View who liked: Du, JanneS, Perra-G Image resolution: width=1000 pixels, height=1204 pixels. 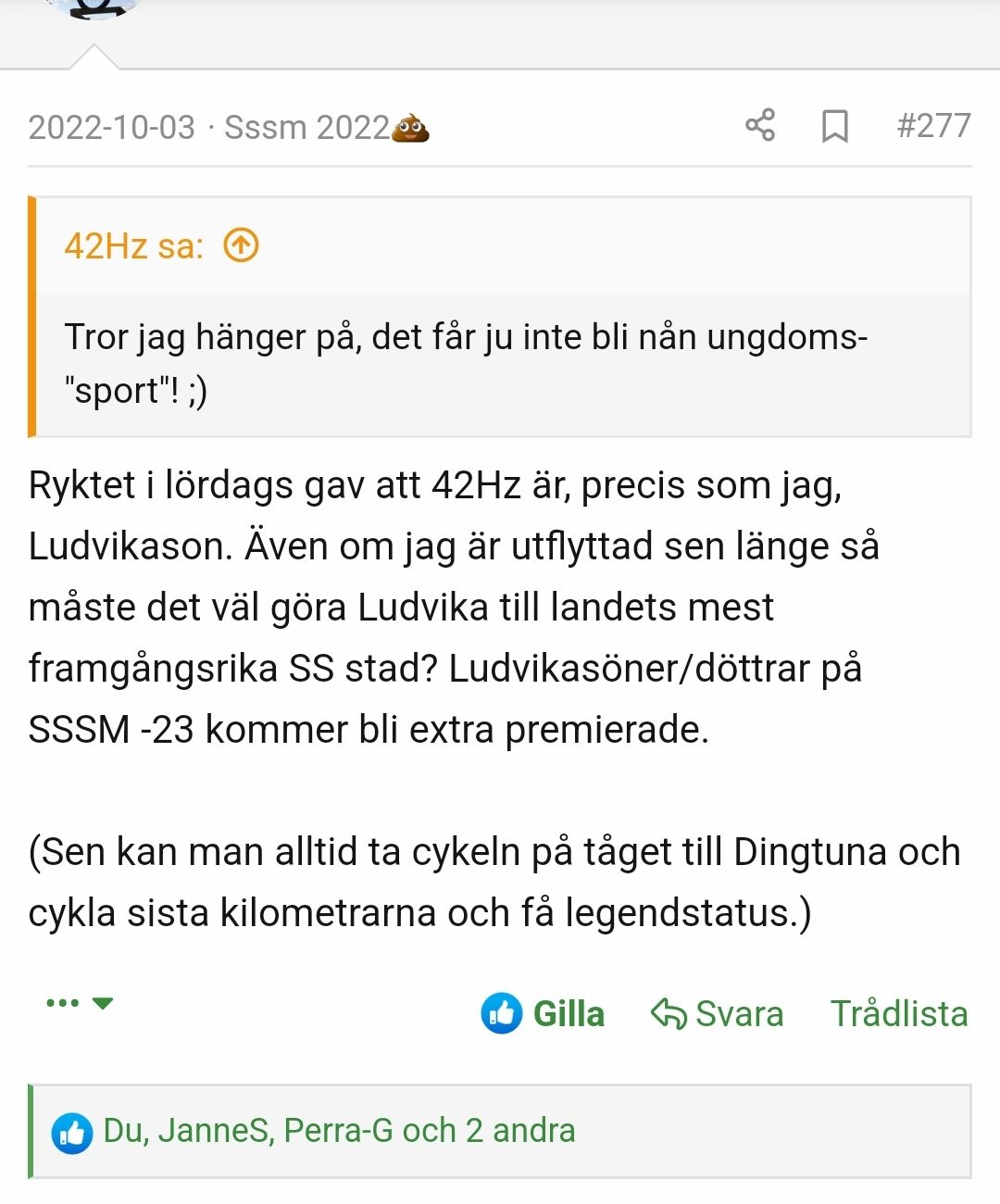tap(339, 1131)
